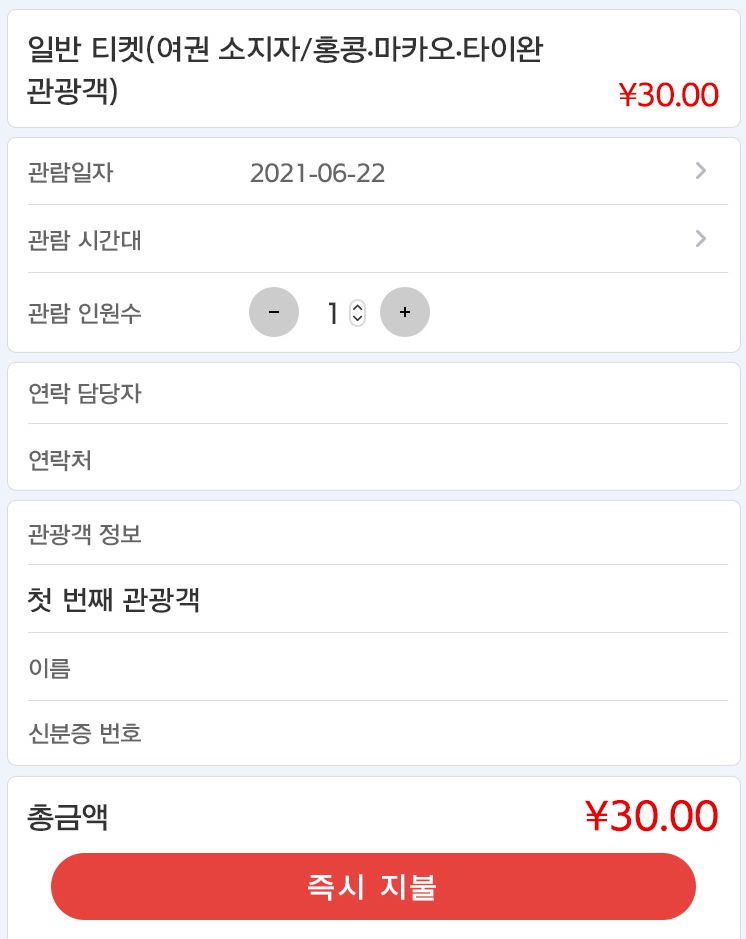The height and width of the screenshot is (939, 746).
Task: Expand 관람 시간대 using the right chevron
Action: [x=701, y=239]
